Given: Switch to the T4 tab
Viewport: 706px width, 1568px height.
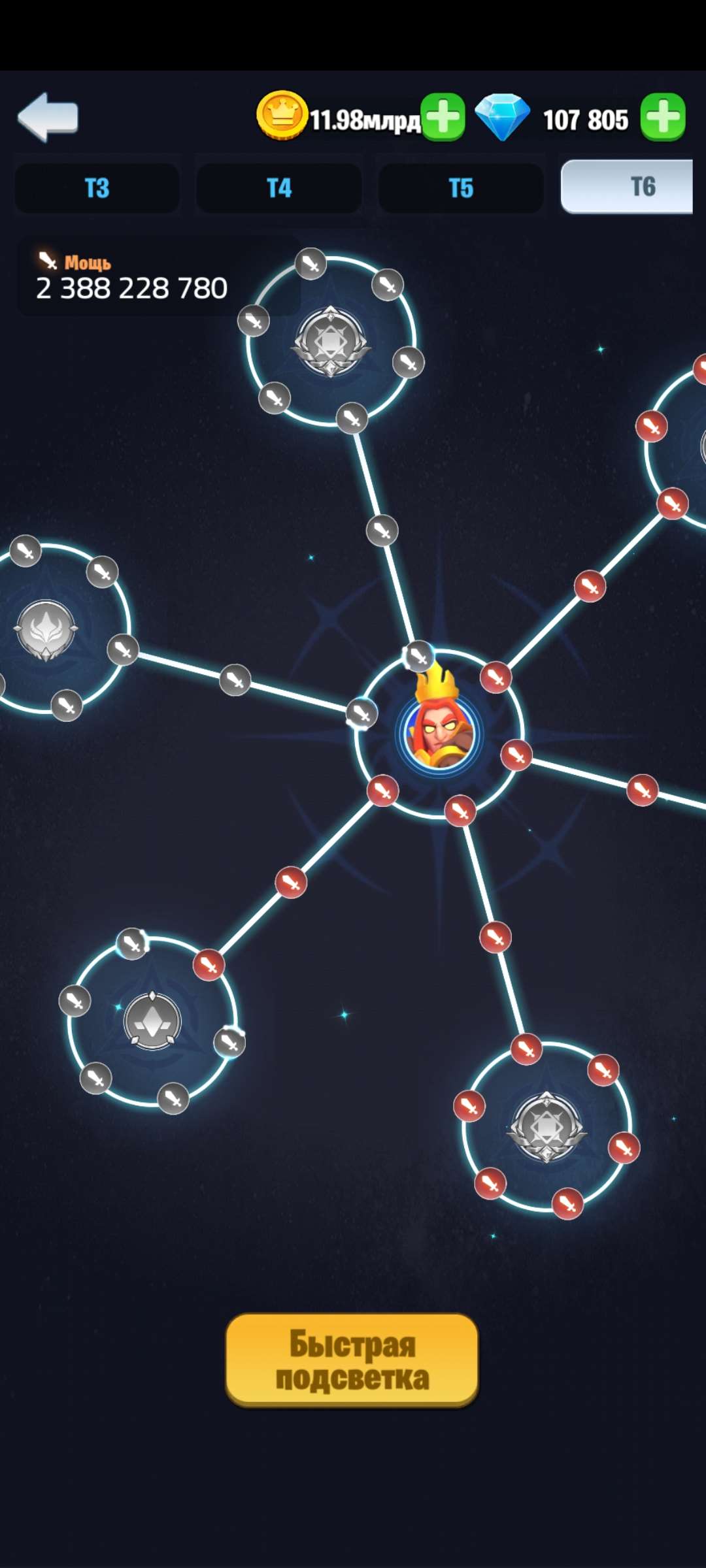Looking at the screenshot, I should click(279, 188).
